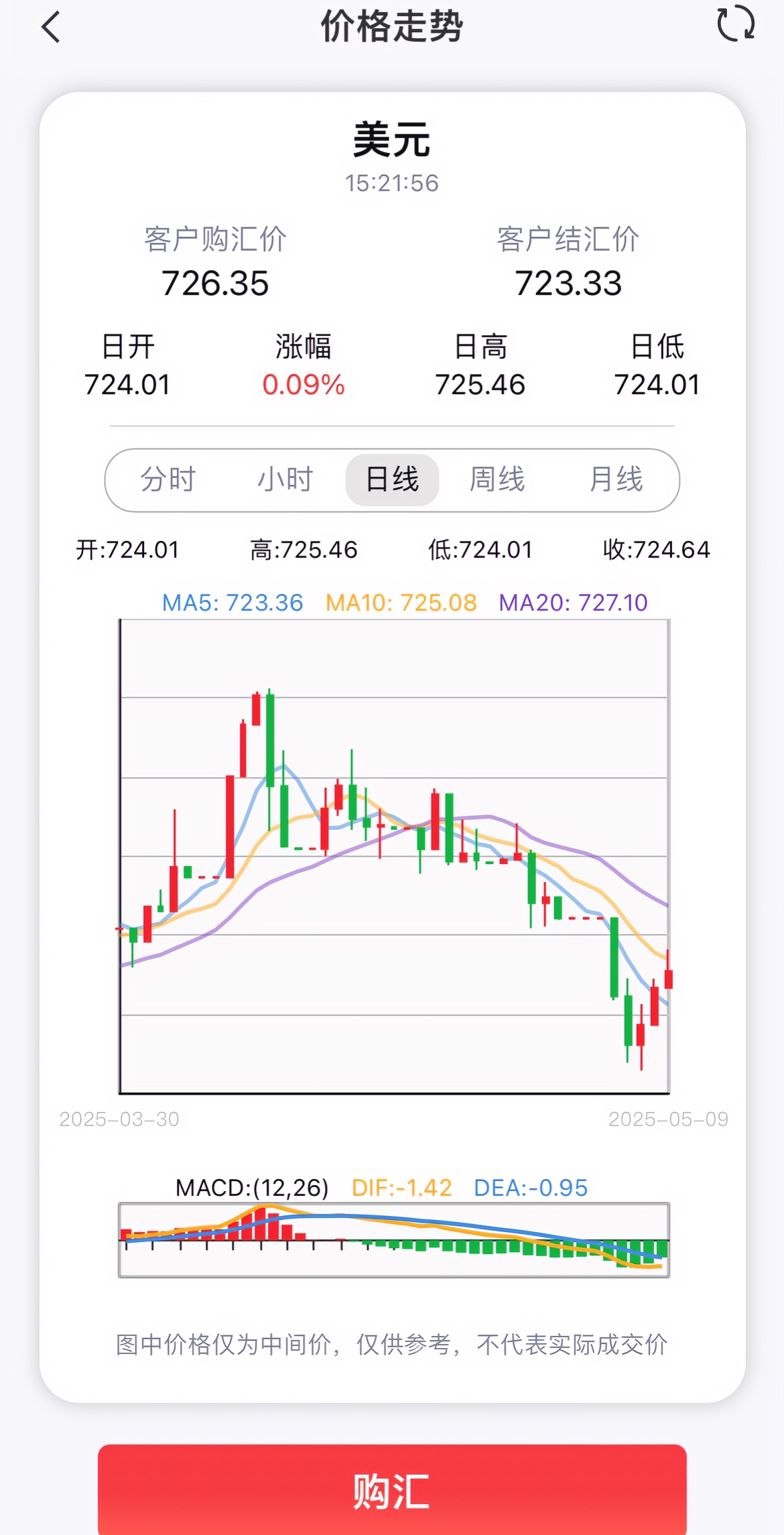Switch to the 周线 chart tab
784x1535 pixels.
pyautogui.click(x=497, y=480)
